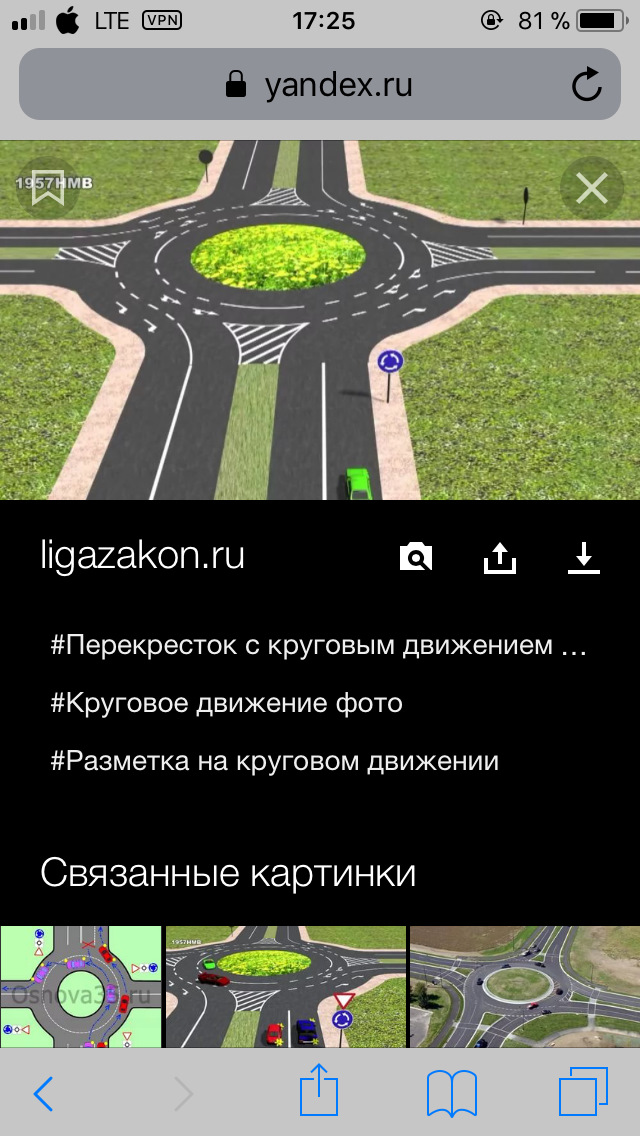This screenshot has height=1136, width=640.
Task: Open Safari bookmarks
Action: pyautogui.click(x=451, y=1093)
